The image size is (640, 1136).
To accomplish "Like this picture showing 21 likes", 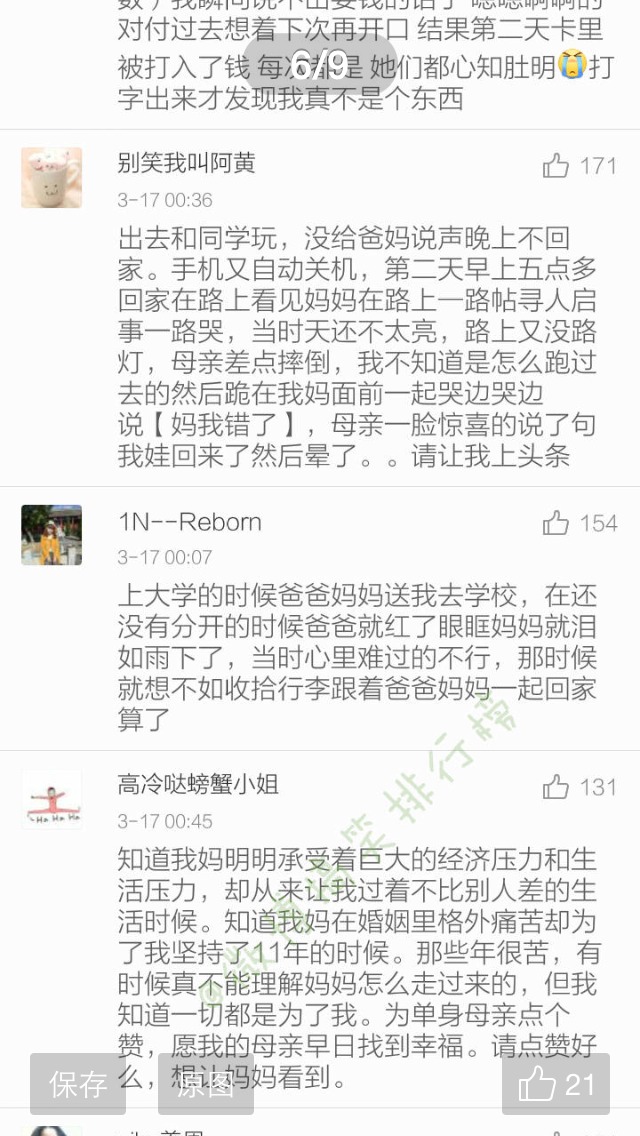I will tap(556, 1084).
